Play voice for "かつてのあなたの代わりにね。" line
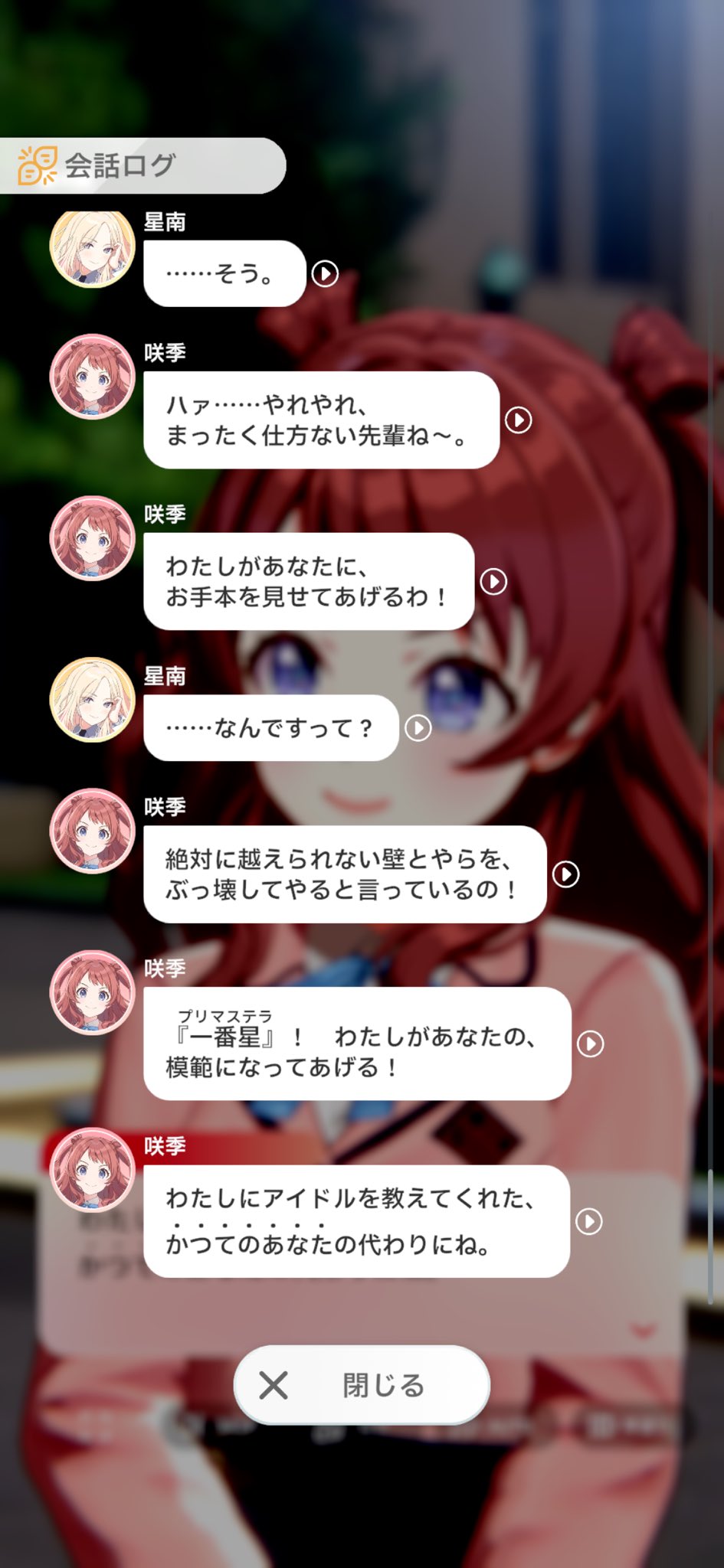Viewport: 724px width, 1568px height. pos(588,1221)
